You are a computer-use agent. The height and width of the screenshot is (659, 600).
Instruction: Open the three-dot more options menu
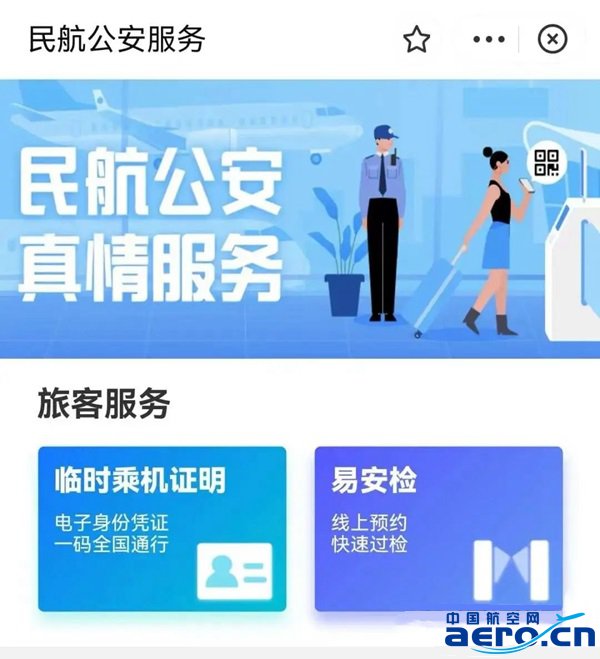click(x=489, y=40)
